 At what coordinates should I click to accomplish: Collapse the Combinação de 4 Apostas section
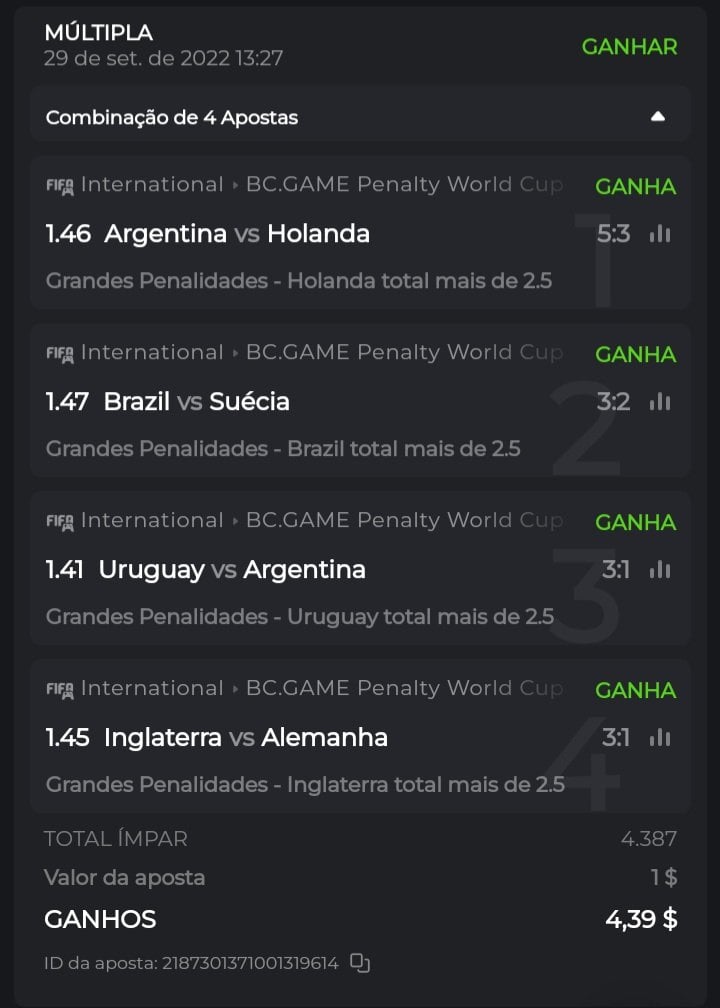click(x=657, y=117)
